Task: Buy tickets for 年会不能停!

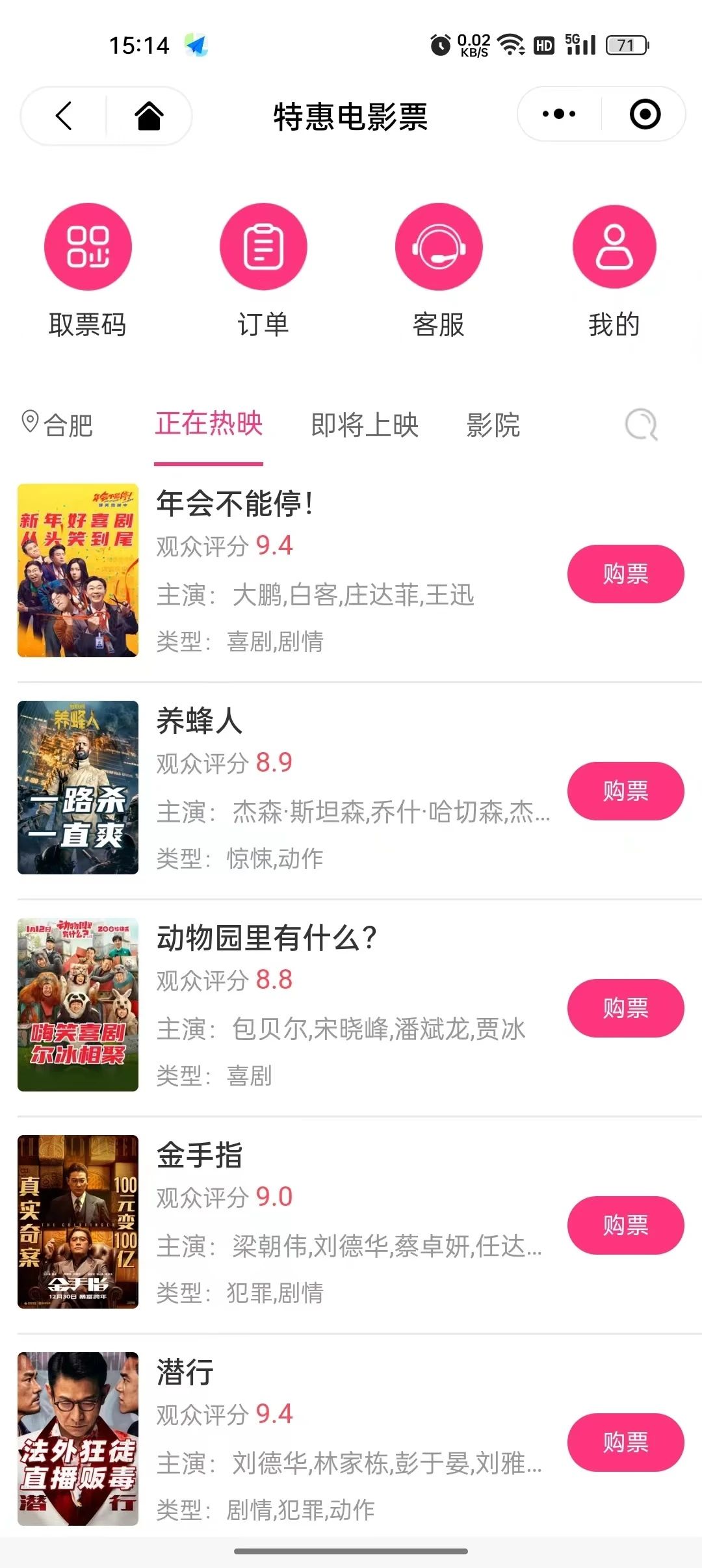Action: tap(625, 574)
